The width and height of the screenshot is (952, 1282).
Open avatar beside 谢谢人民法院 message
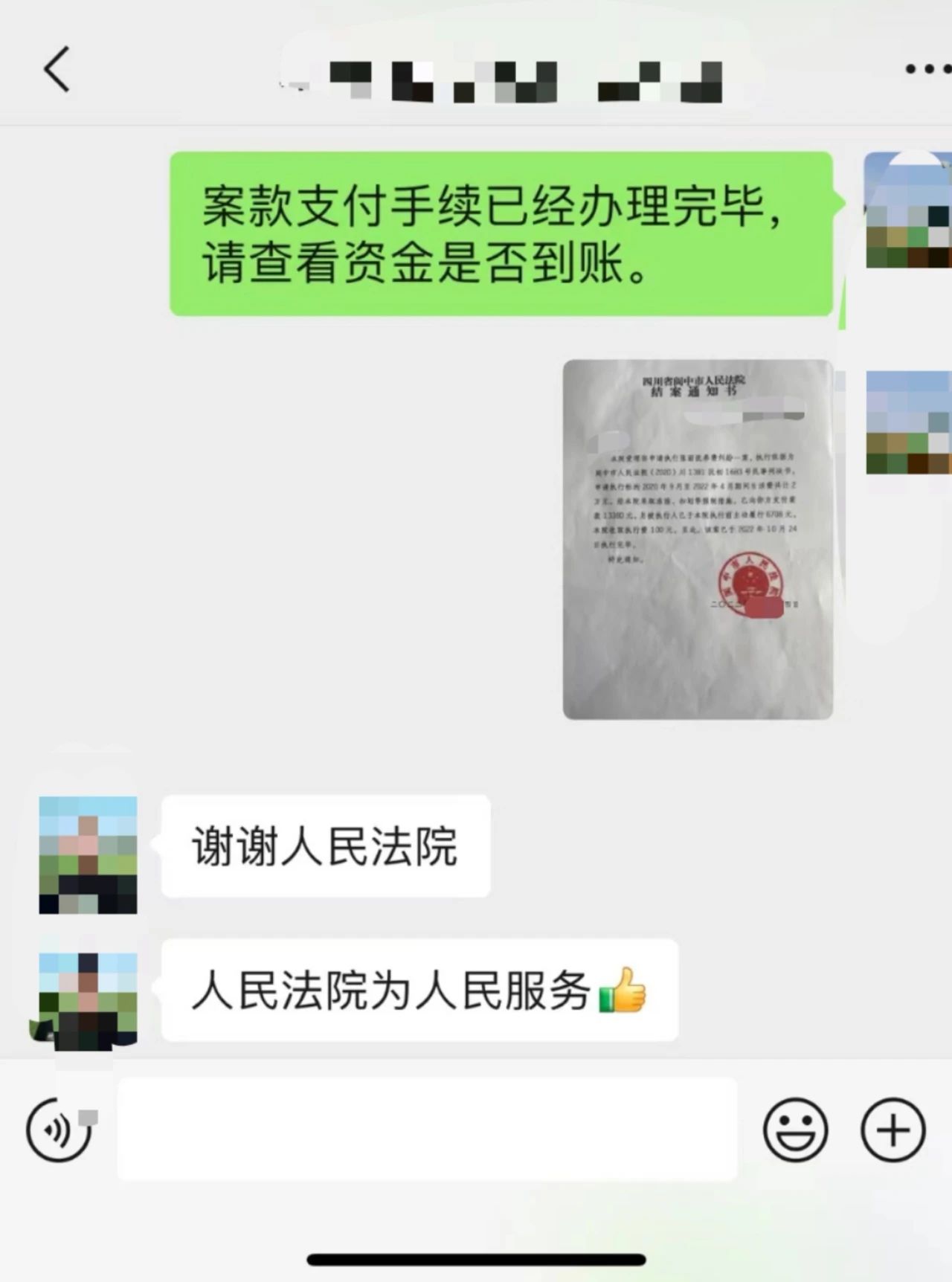88,854
